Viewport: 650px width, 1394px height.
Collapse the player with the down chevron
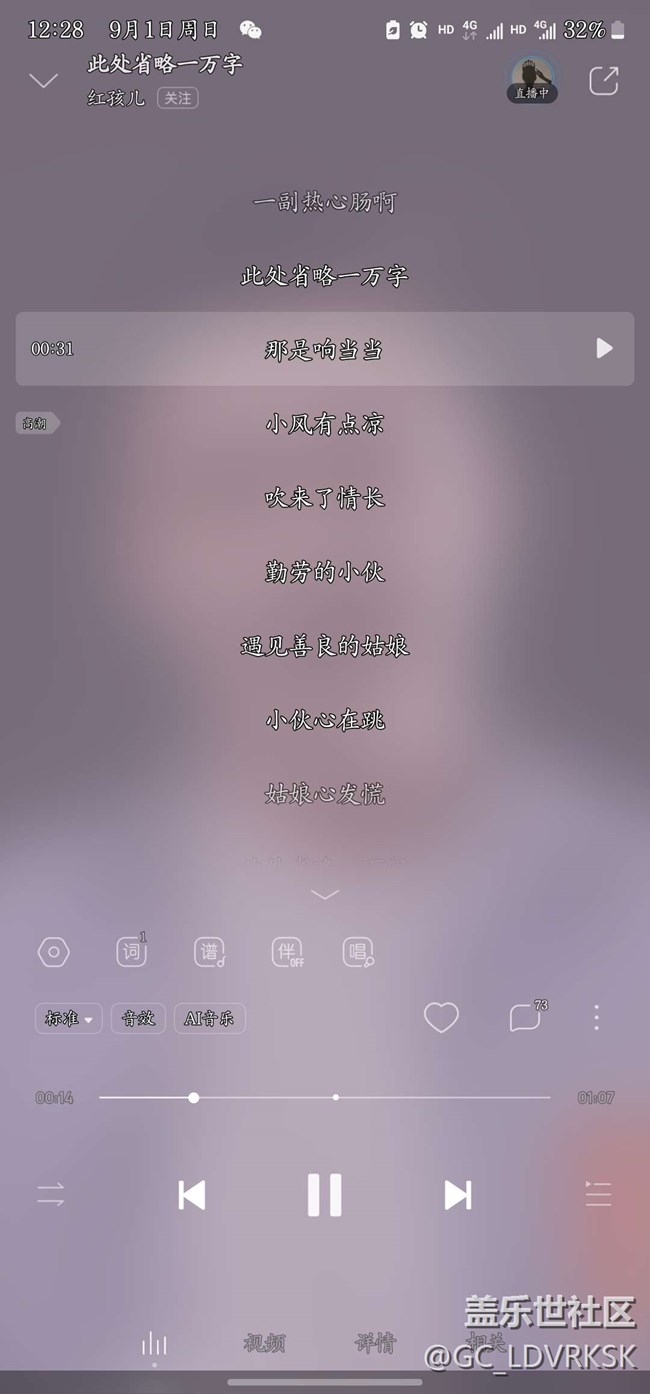coord(44,81)
